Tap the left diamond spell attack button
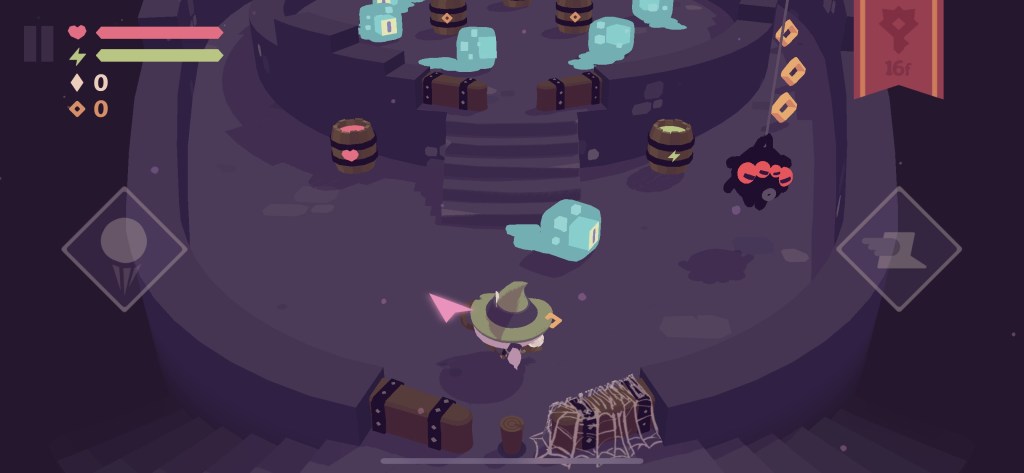Image resolution: width=1024 pixels, height=473 pixels. pyautogui.click(x=124, y=249)
